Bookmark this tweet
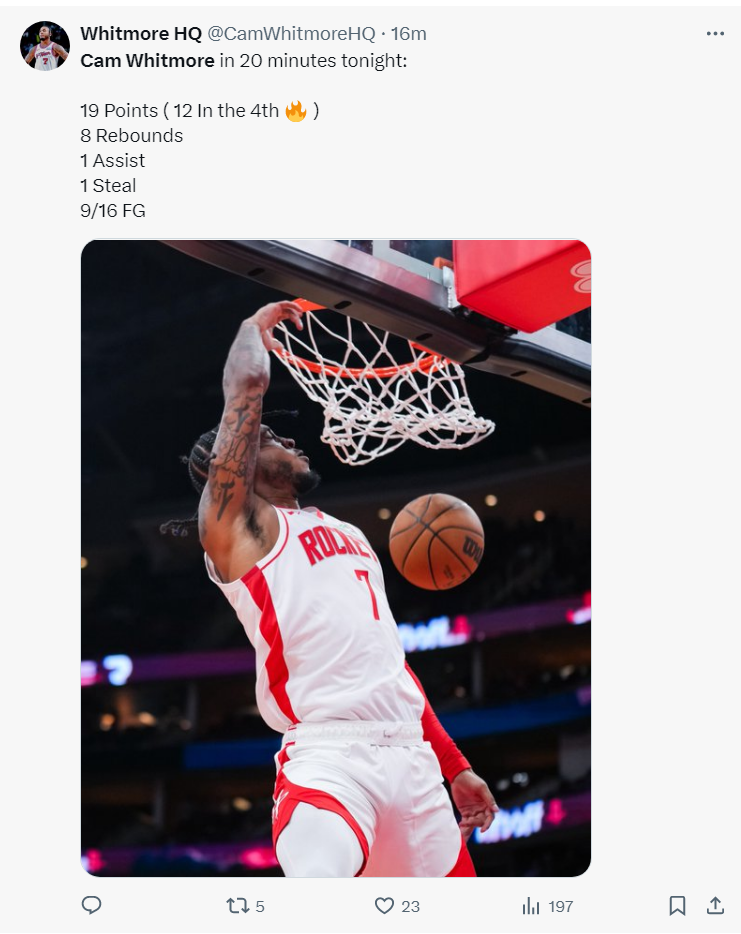 [x=677, y=906]
